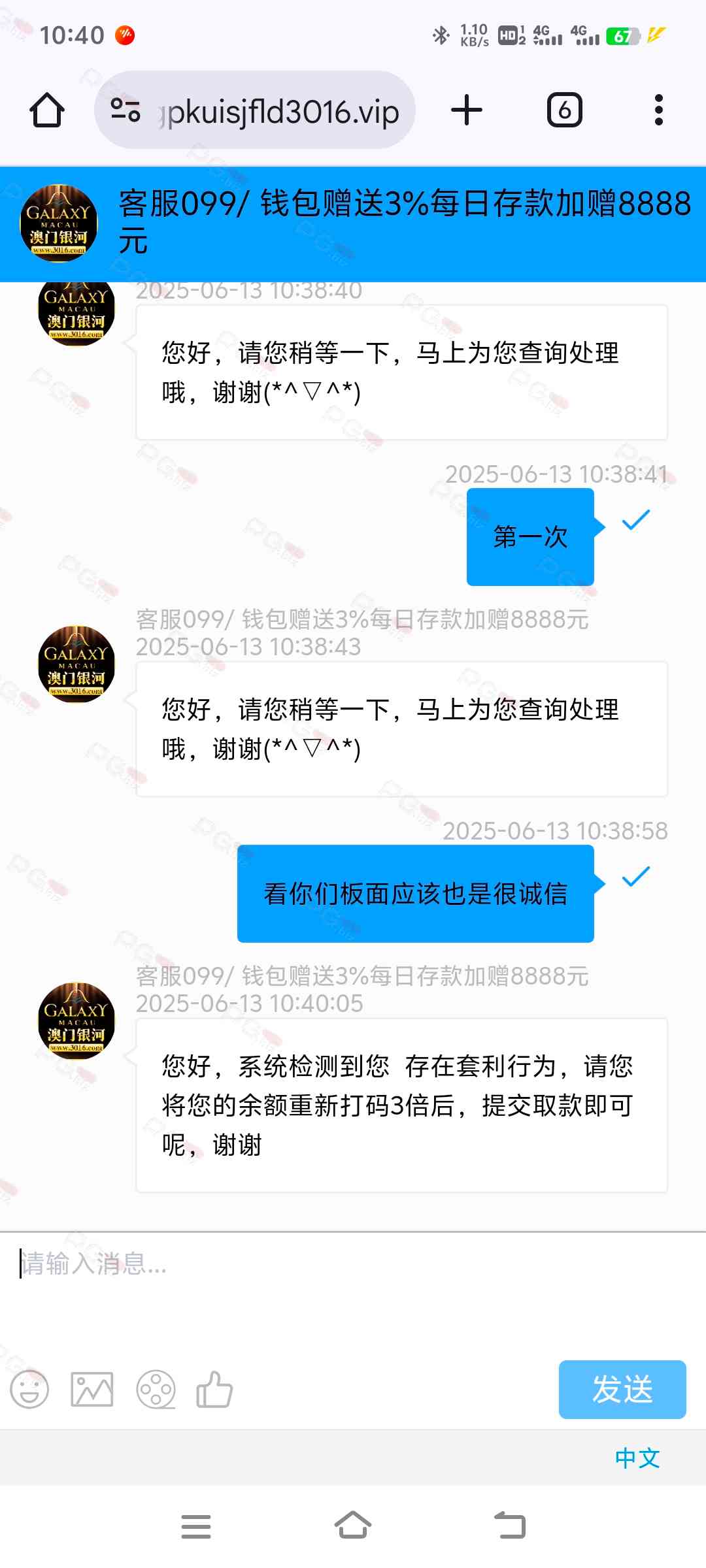Viewport: 706px width, 1568px height.
Task: Change the language via 中文
Action: tap(637, 1458)
